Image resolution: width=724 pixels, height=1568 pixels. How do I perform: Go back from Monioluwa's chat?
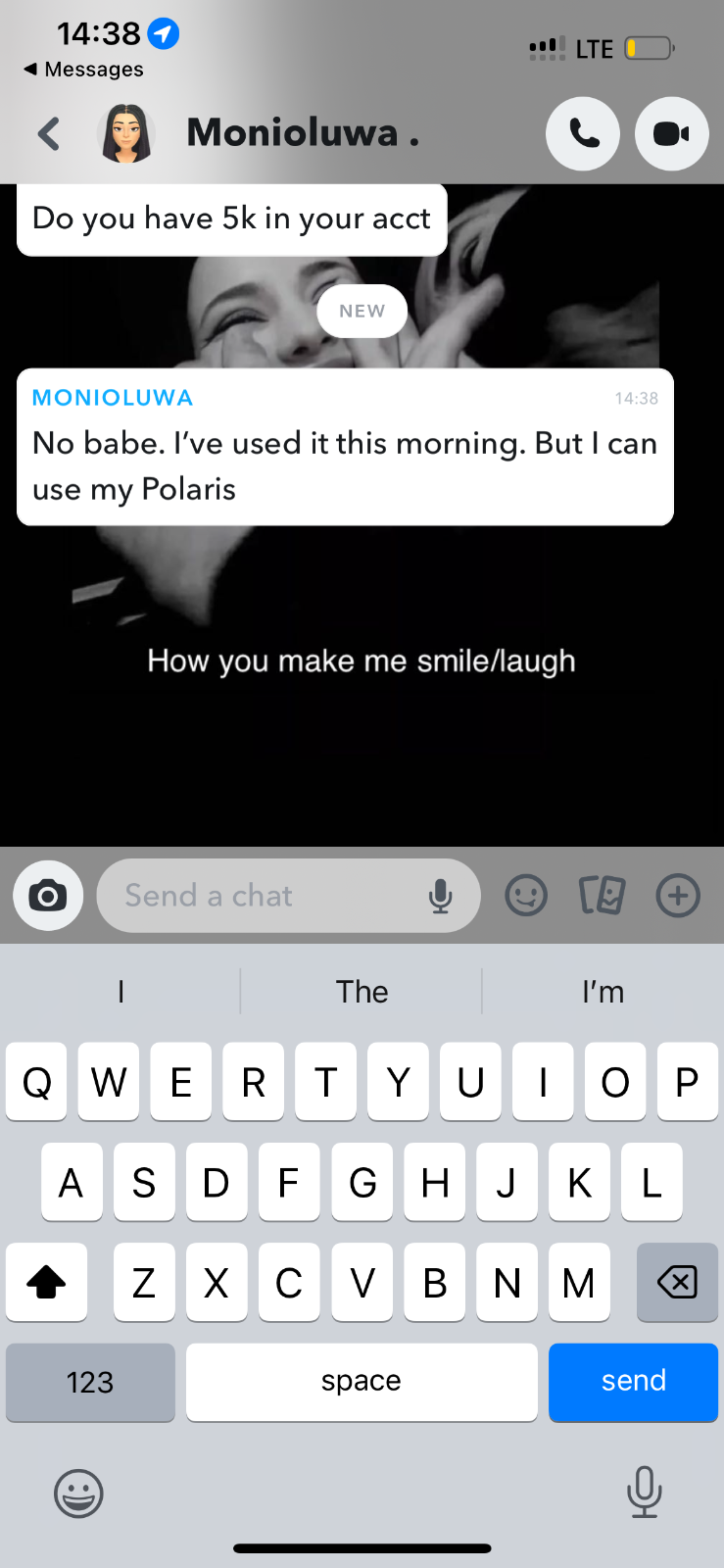coord(49,133)
